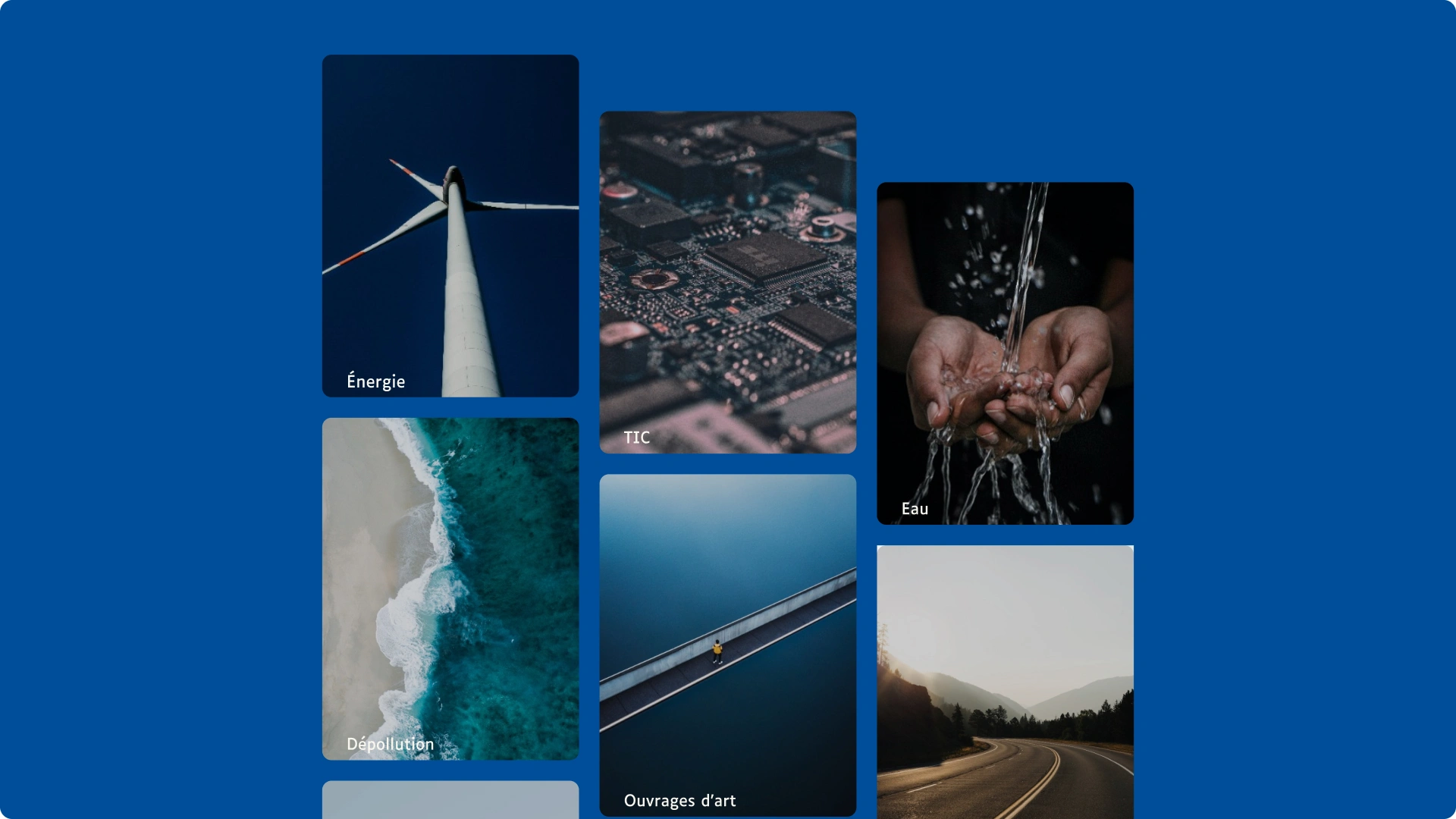Open the Eau card
The image size is (1456, 819).
tap(1005, 353)
